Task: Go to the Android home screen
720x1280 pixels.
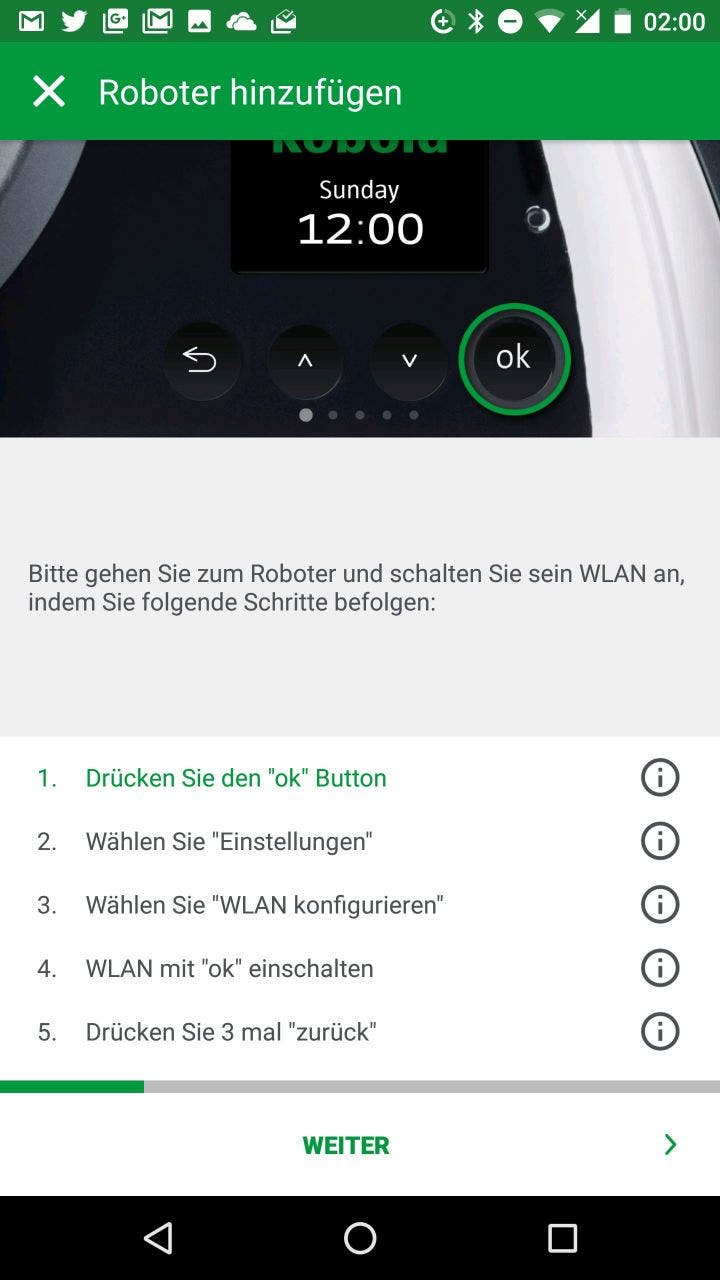Action: point(360,1238)
